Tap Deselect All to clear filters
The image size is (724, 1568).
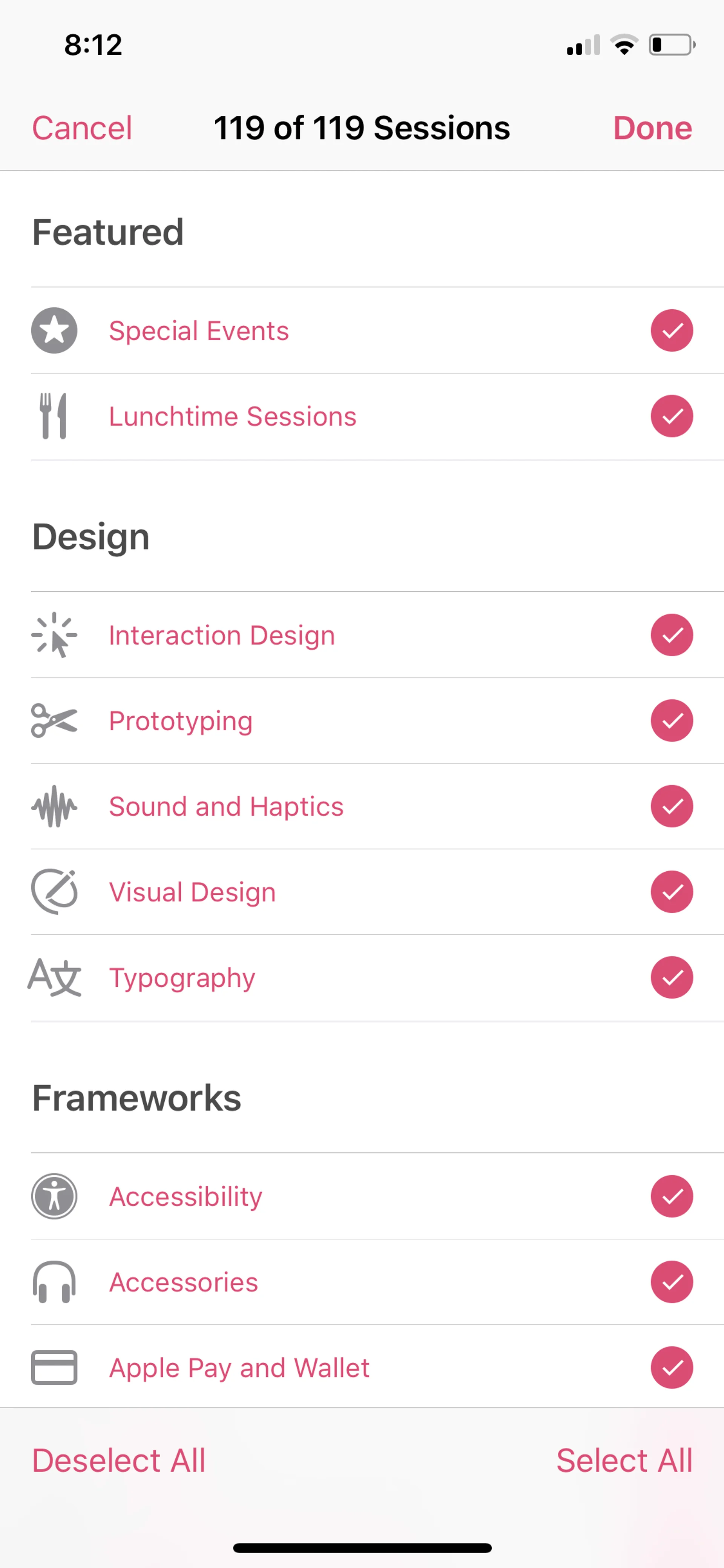119,1460
